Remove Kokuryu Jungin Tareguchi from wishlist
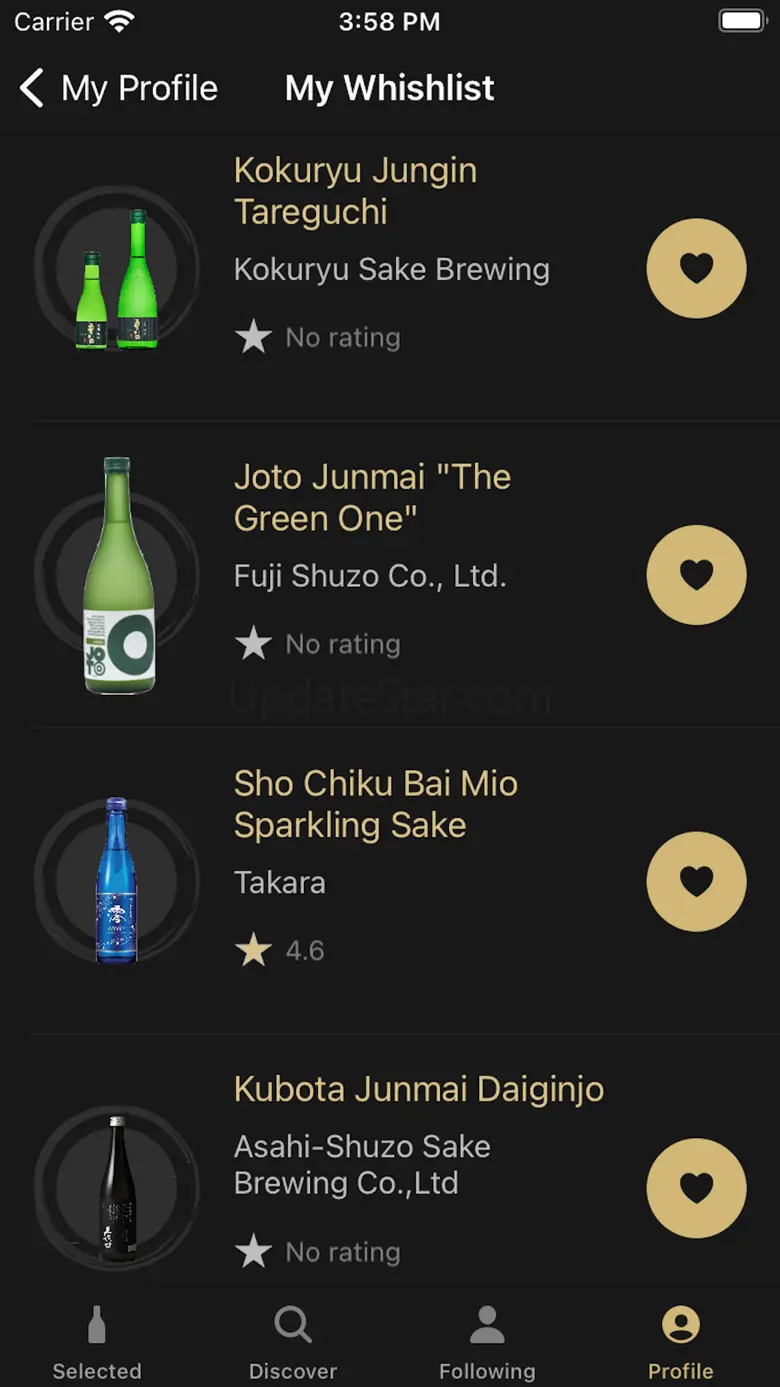The width and height of the screenshot is (780, 1387). [696, 268]
